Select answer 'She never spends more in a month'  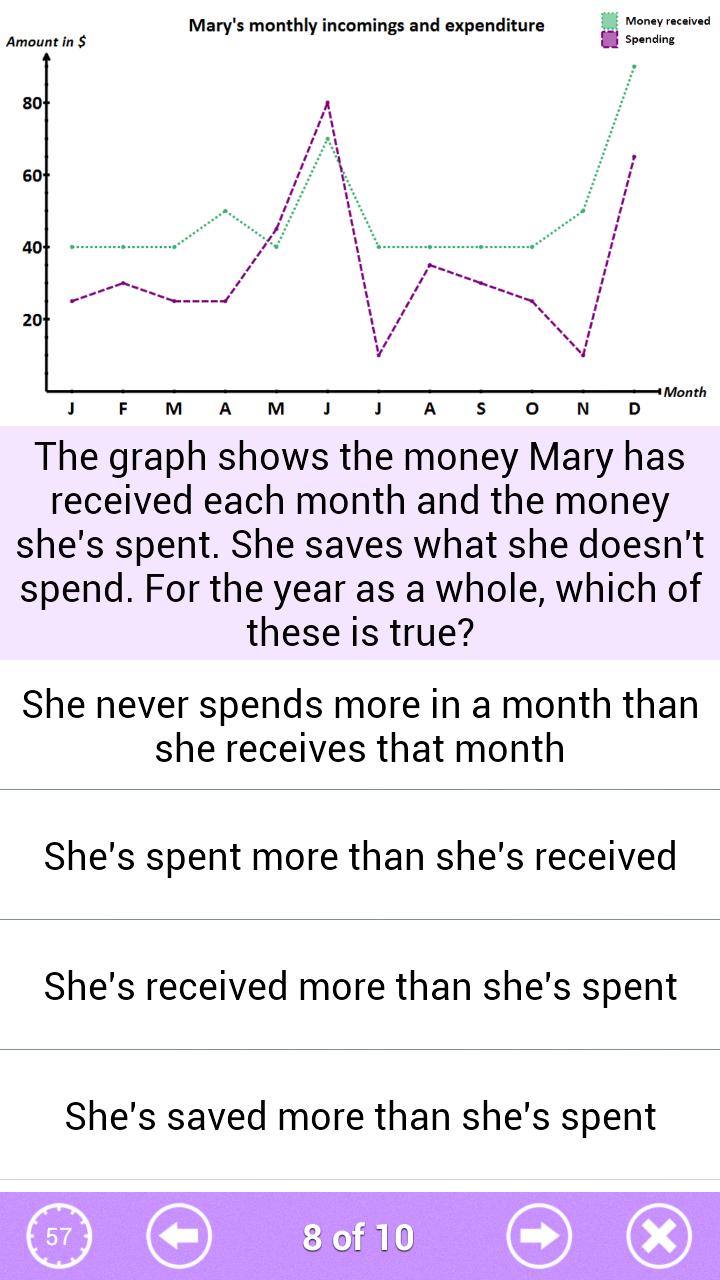tap(360, 725)
